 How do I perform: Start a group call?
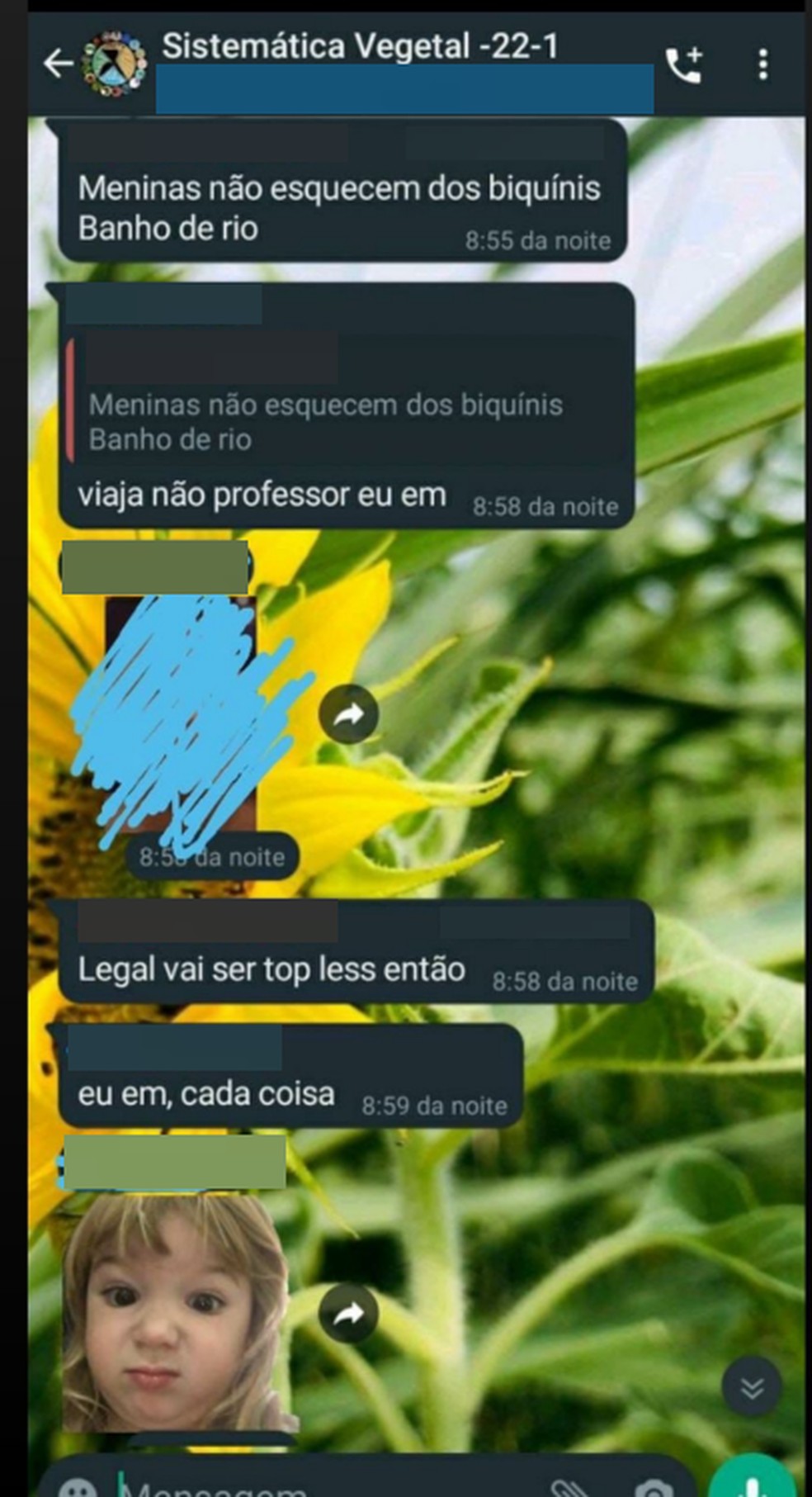[683, 64]
